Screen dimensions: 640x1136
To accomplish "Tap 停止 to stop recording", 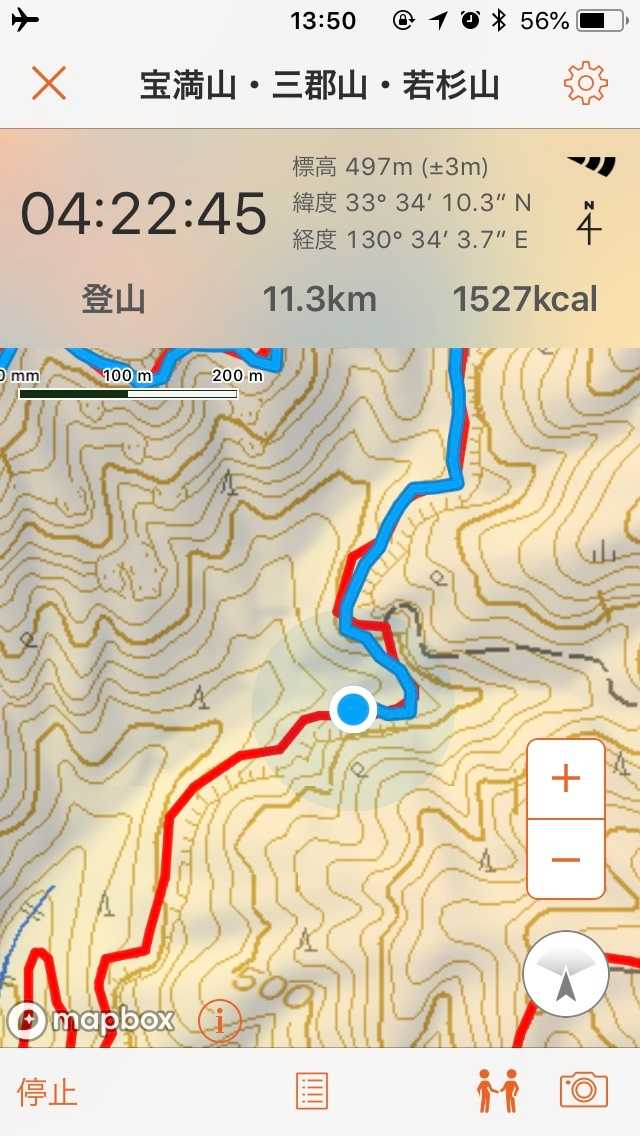I will (47, 1091).
